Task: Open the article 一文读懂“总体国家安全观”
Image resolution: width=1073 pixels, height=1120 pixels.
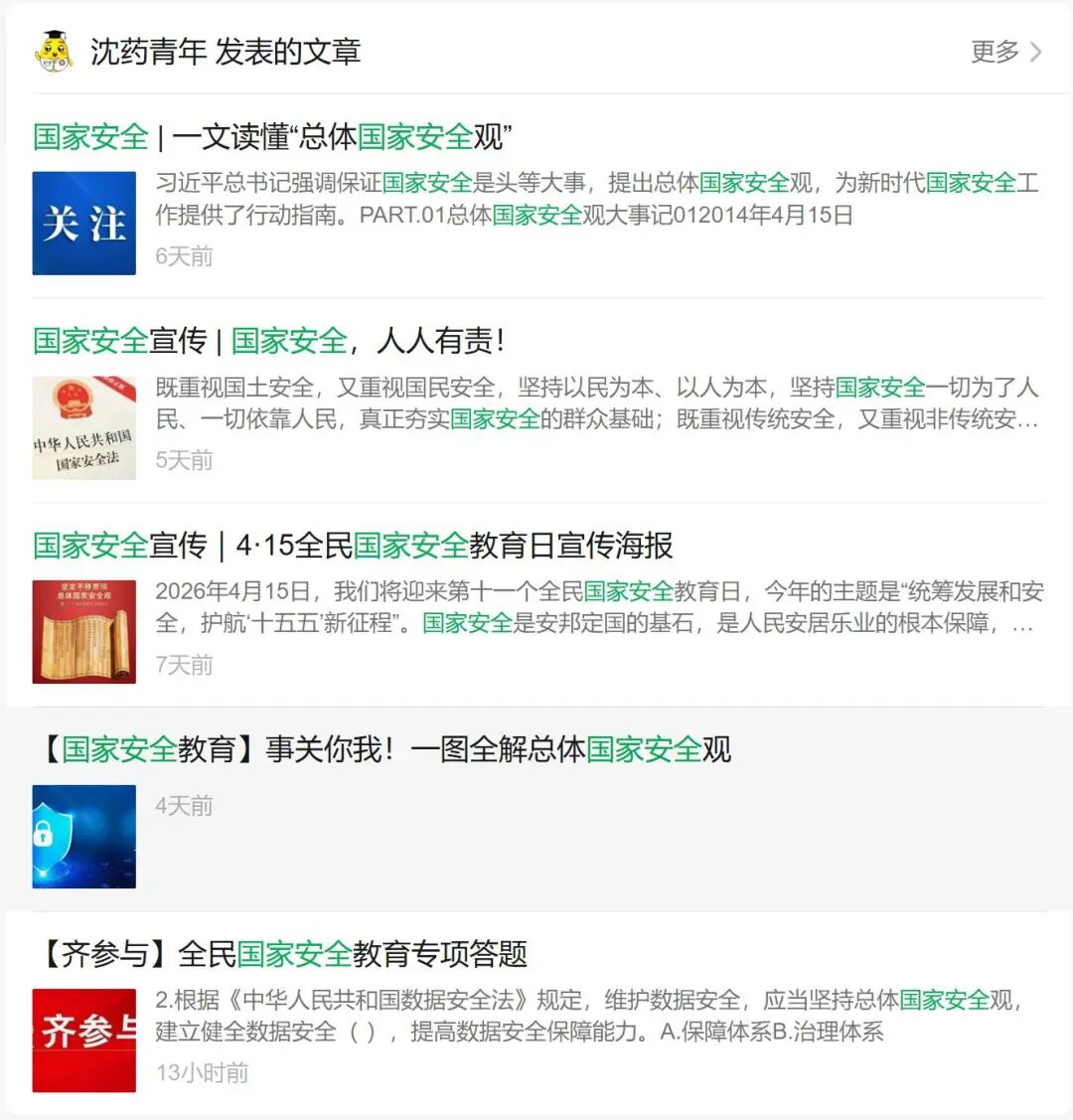Action: coord(272,137)
